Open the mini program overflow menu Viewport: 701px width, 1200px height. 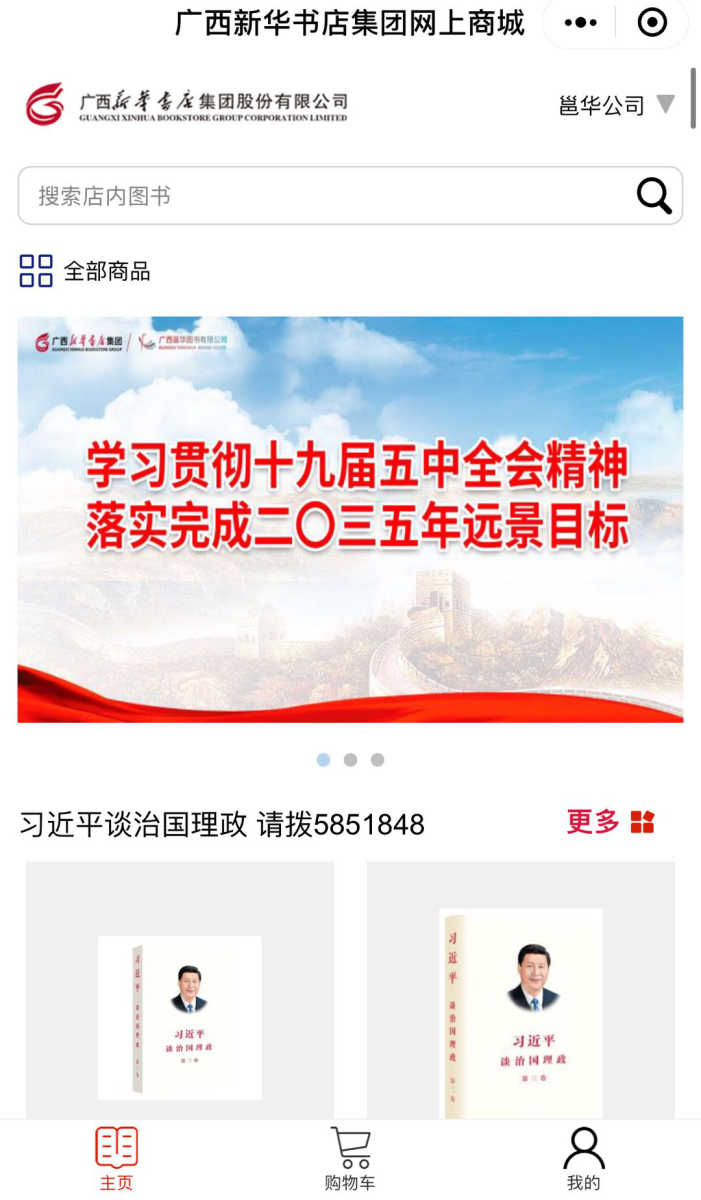580,23
